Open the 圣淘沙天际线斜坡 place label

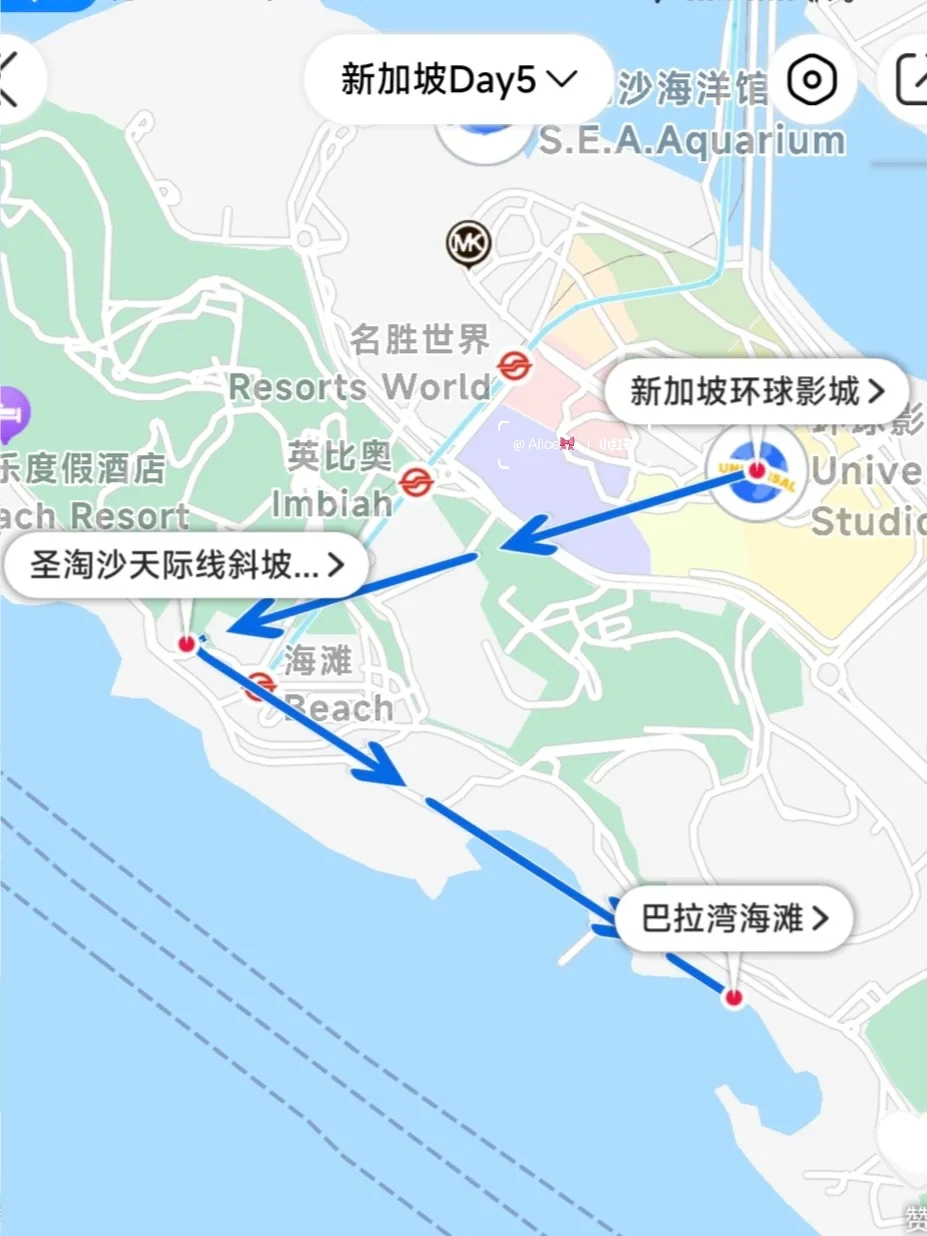187,566
